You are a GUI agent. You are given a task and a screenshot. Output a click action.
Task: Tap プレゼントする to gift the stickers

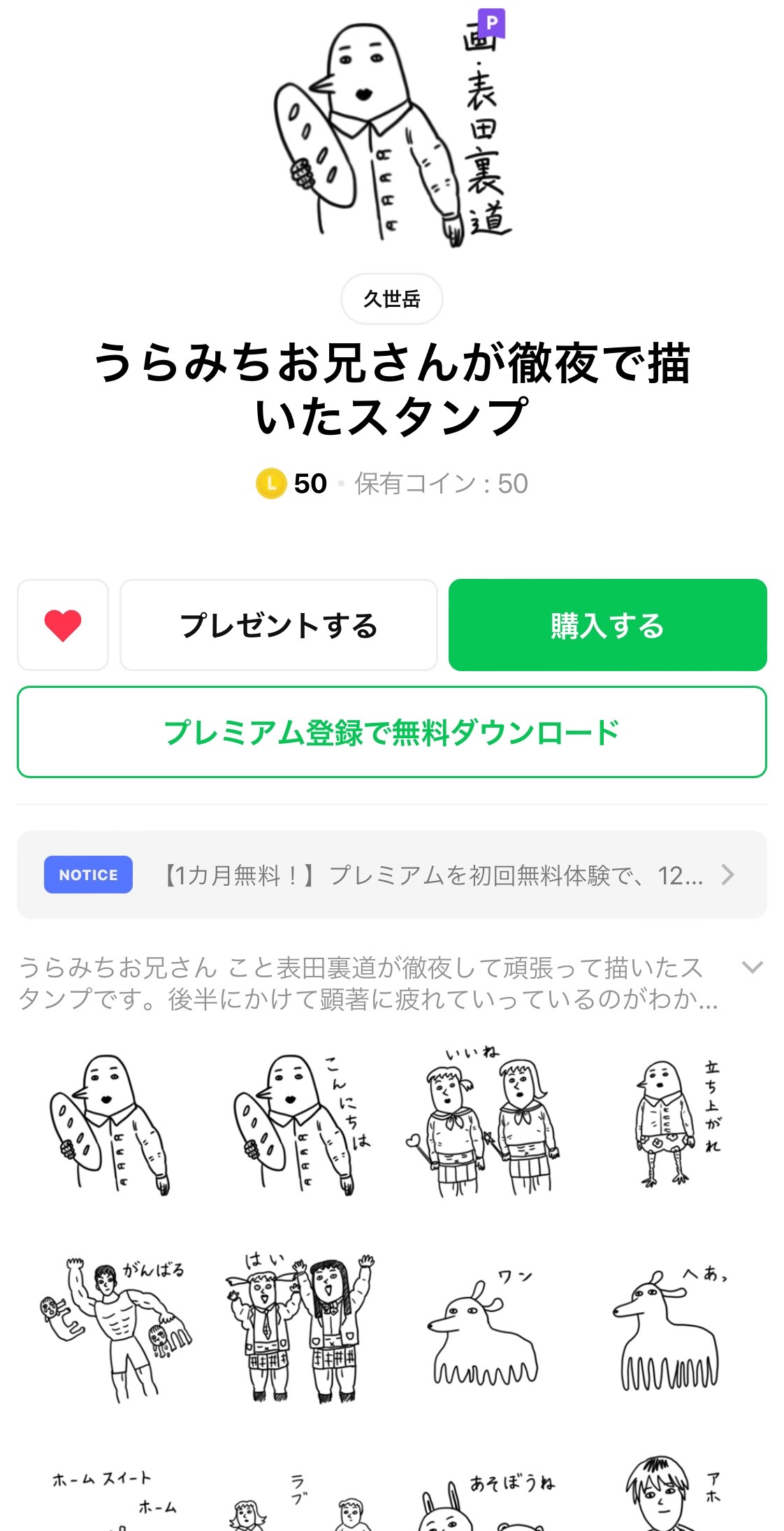pos(278,625)
